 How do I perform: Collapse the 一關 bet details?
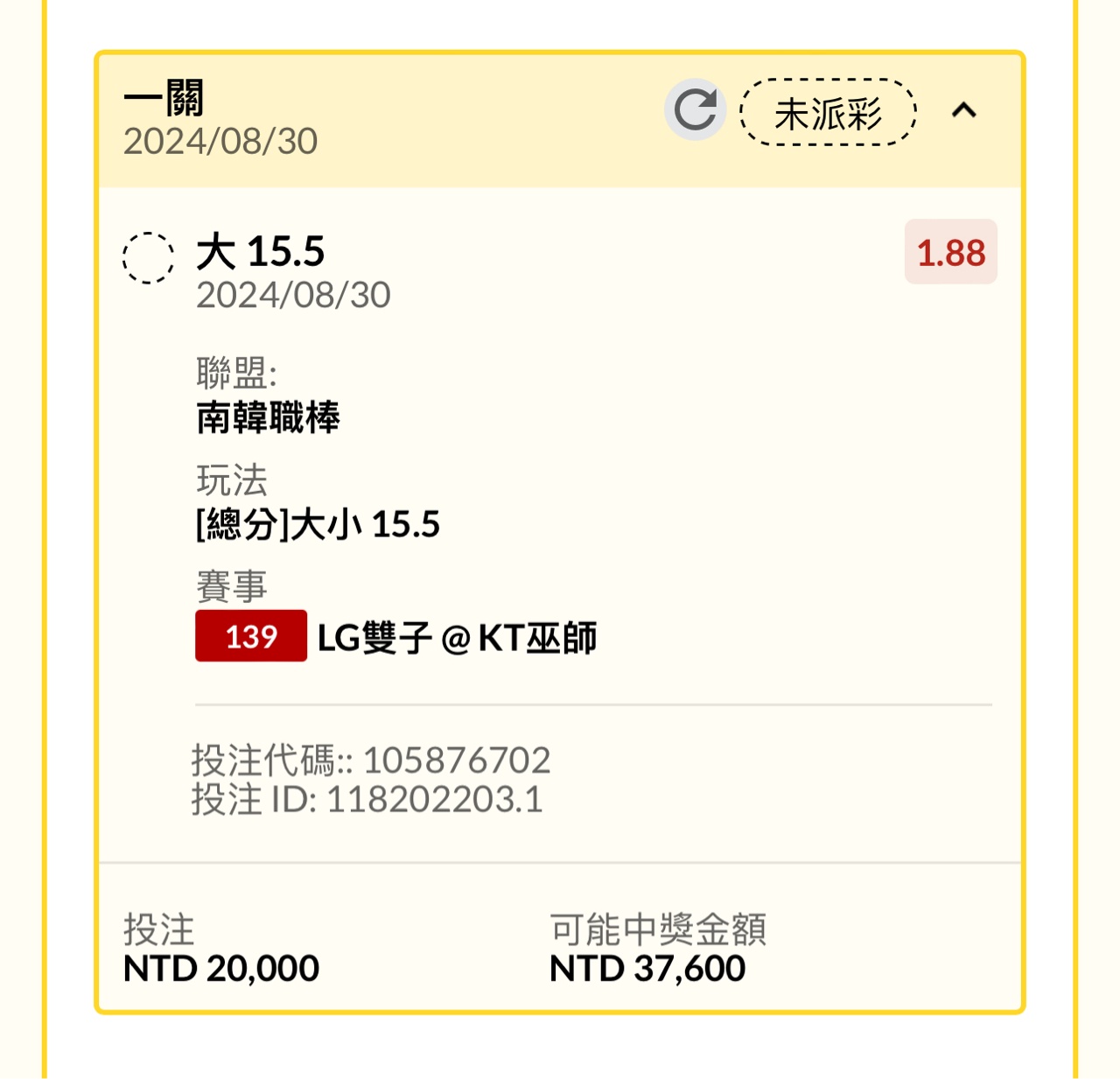tap(963, 110)
